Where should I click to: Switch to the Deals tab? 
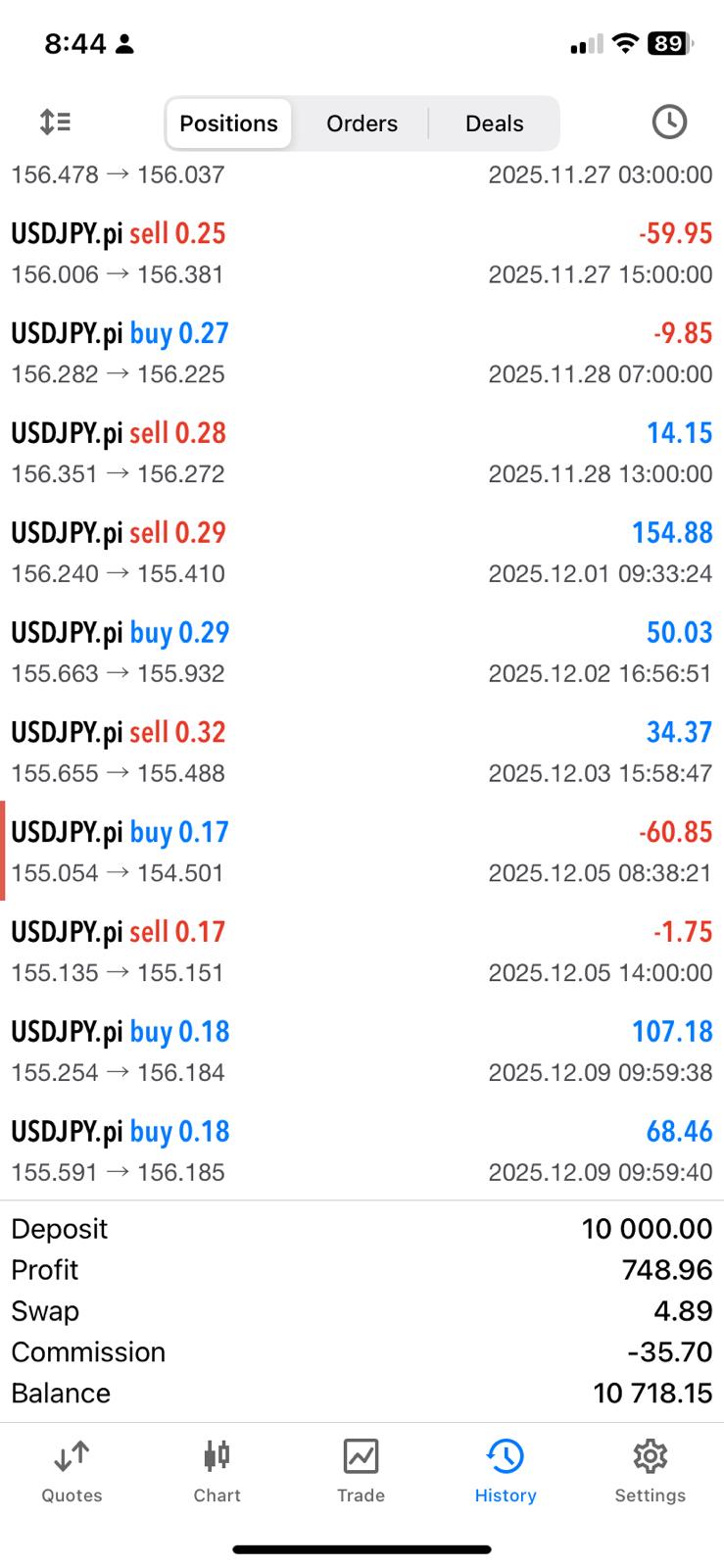tap(494, 123)
